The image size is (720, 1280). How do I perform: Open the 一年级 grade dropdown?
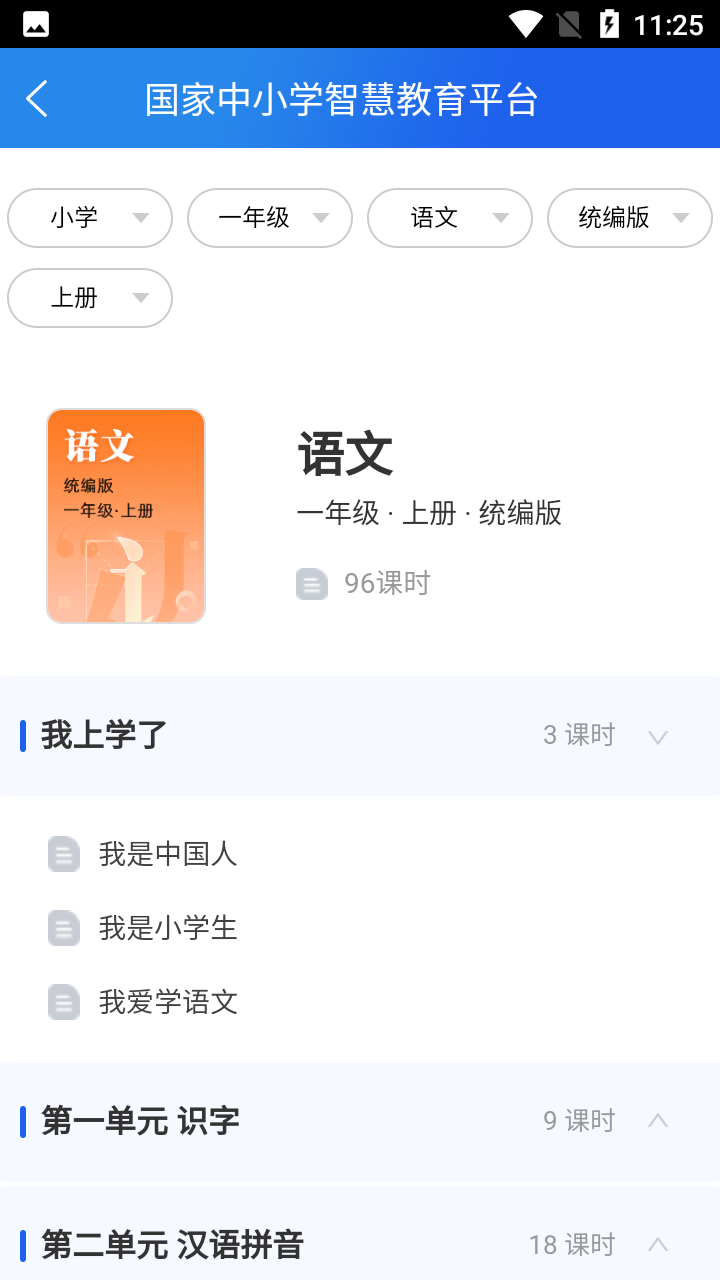[x=270, y=218]
